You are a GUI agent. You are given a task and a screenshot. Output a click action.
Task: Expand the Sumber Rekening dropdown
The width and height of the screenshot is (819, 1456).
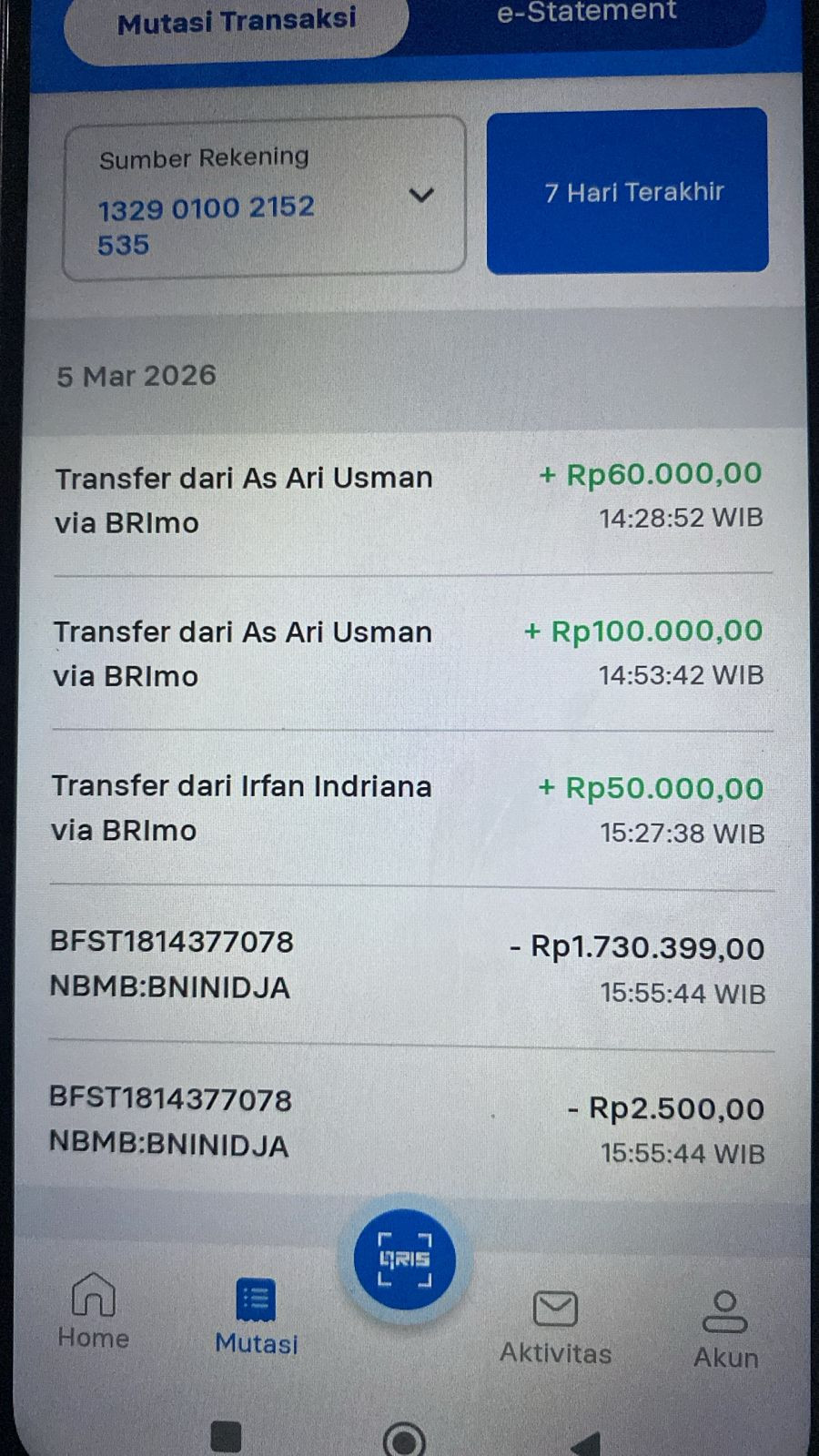[x=264, y=197]
